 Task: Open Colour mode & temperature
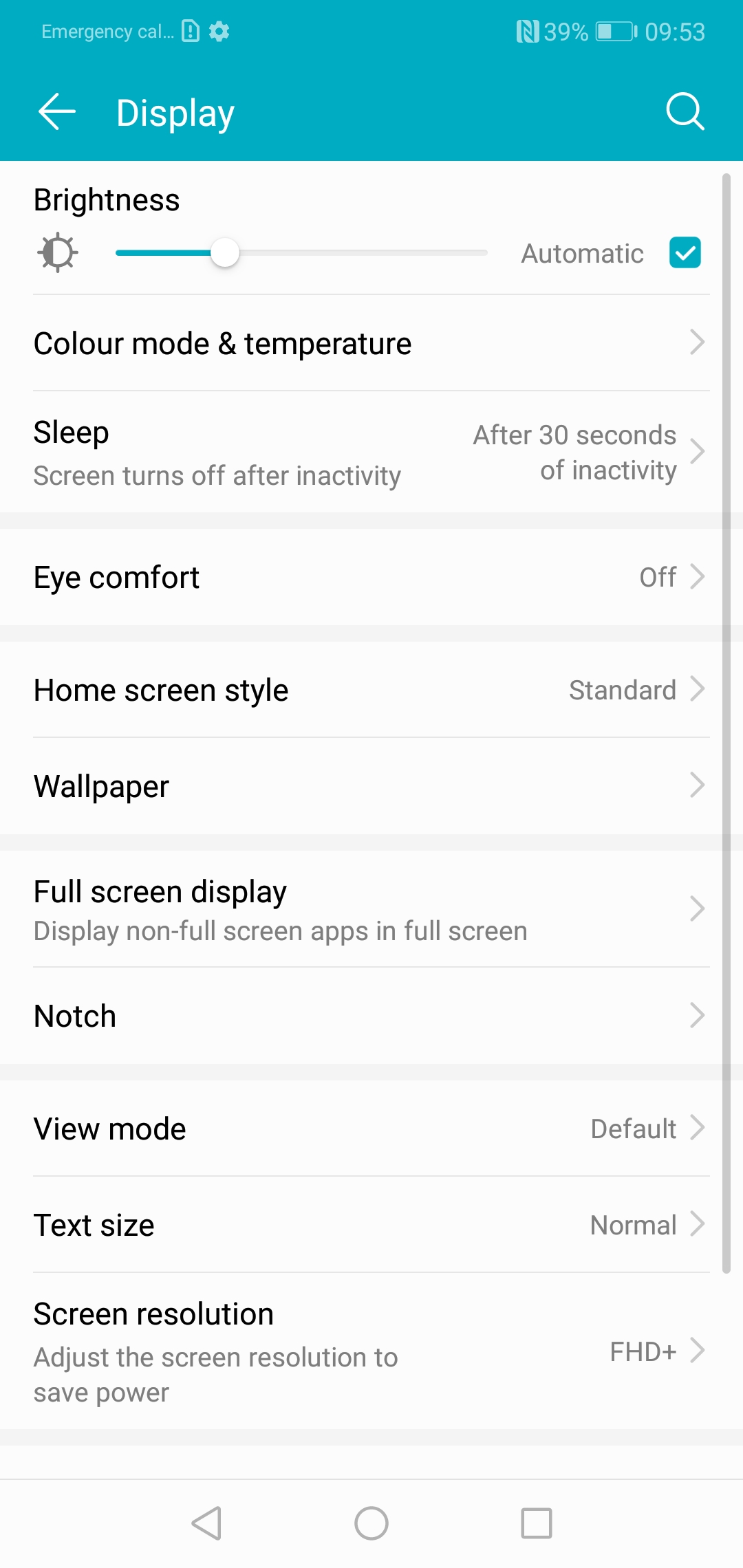(371, 343)
